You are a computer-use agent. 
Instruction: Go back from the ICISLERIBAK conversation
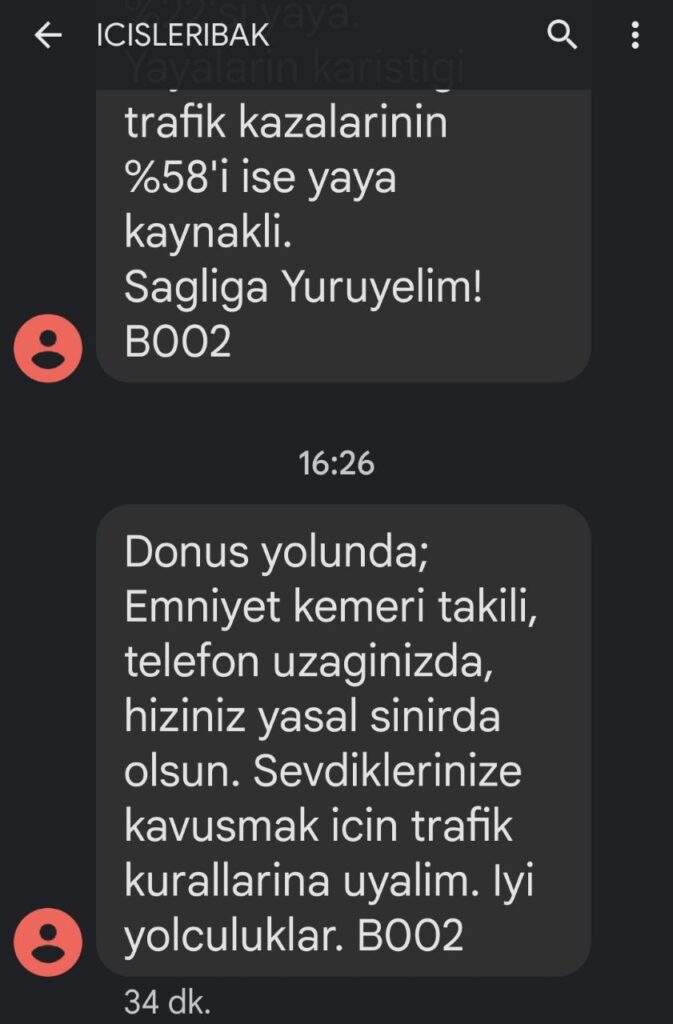click(47, 36)
